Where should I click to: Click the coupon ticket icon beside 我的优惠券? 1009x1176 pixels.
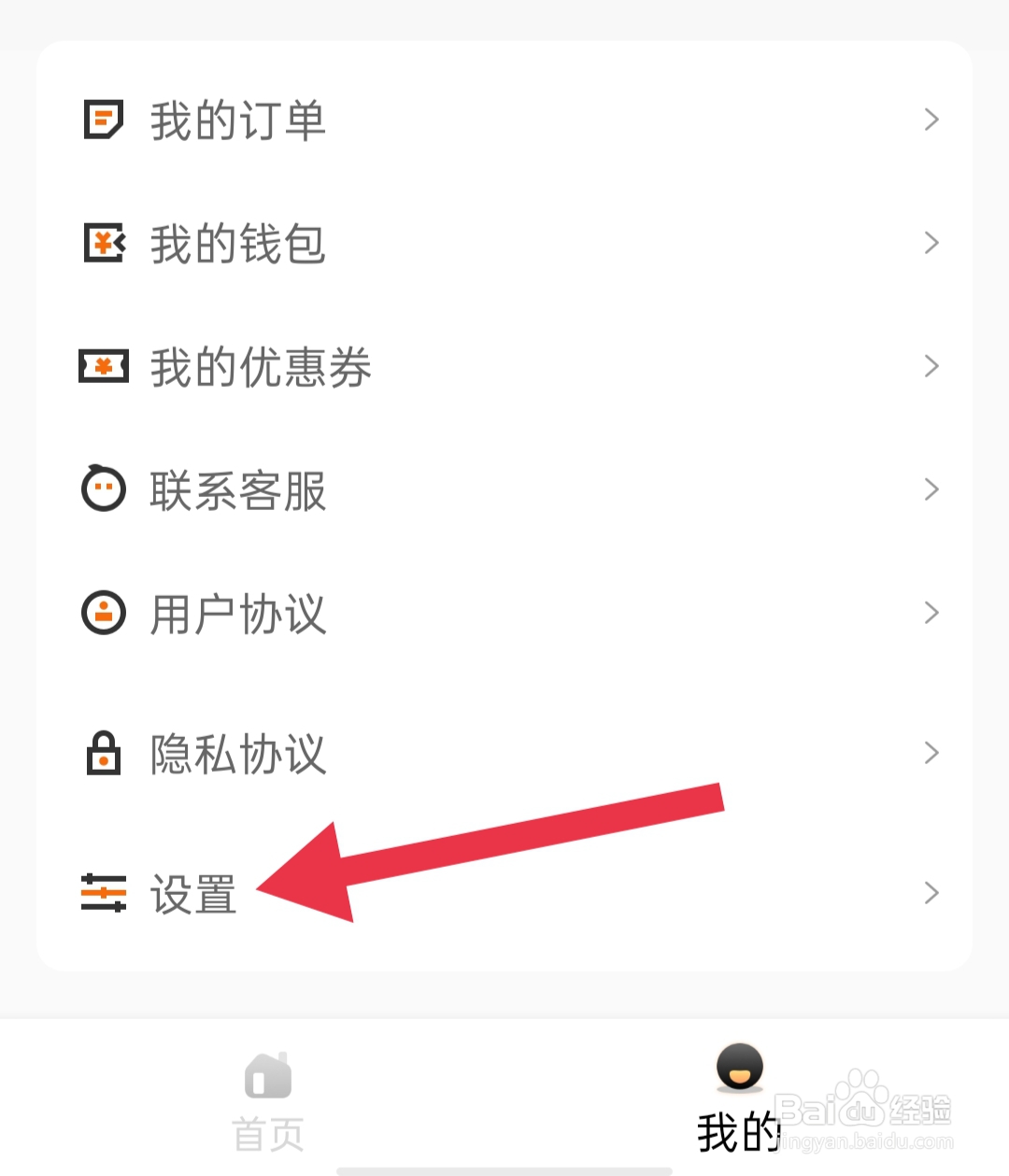(103, 366)
